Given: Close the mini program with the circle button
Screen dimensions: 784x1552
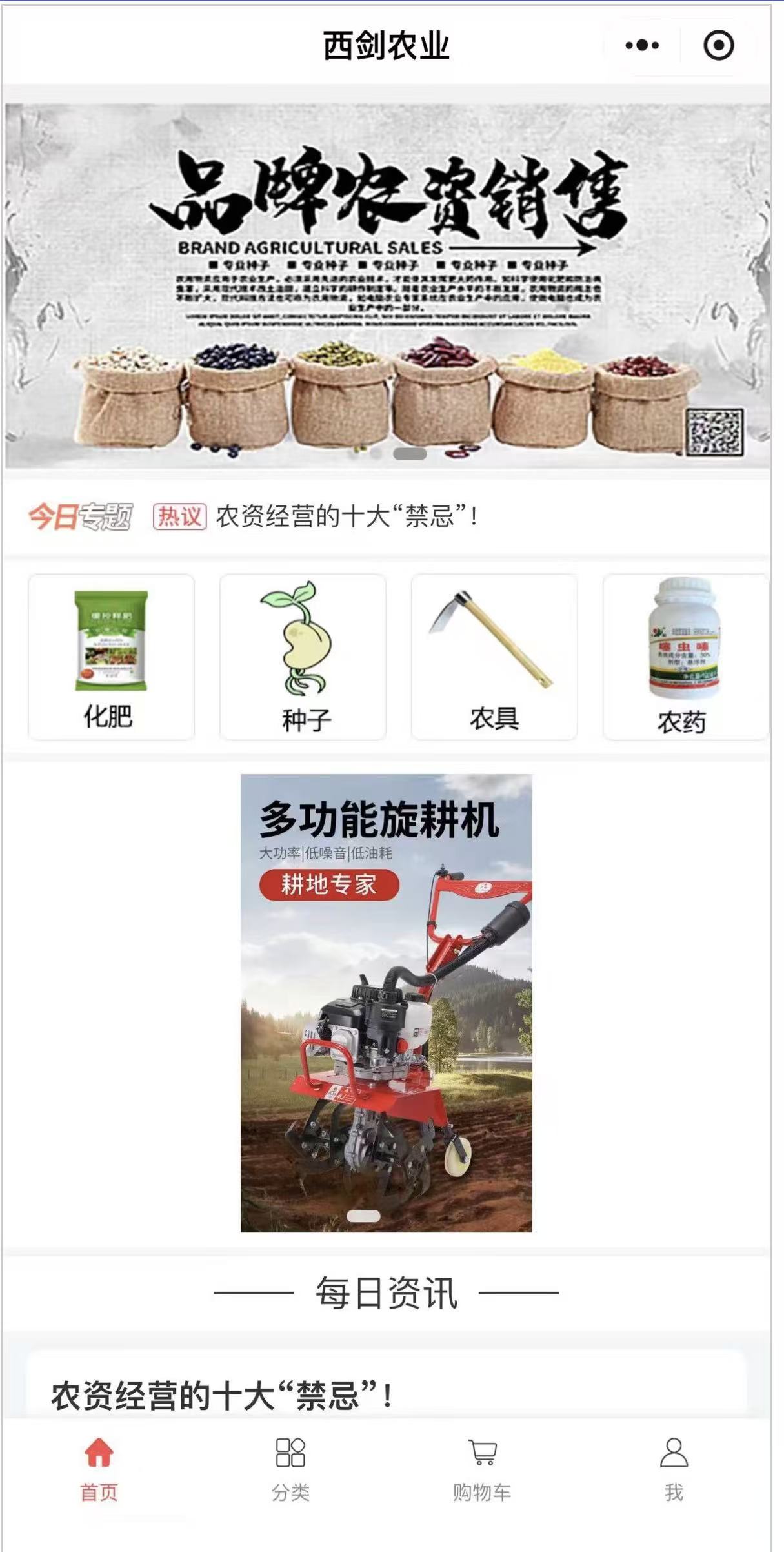Looking at the screenshot, I should coord(718,45).
